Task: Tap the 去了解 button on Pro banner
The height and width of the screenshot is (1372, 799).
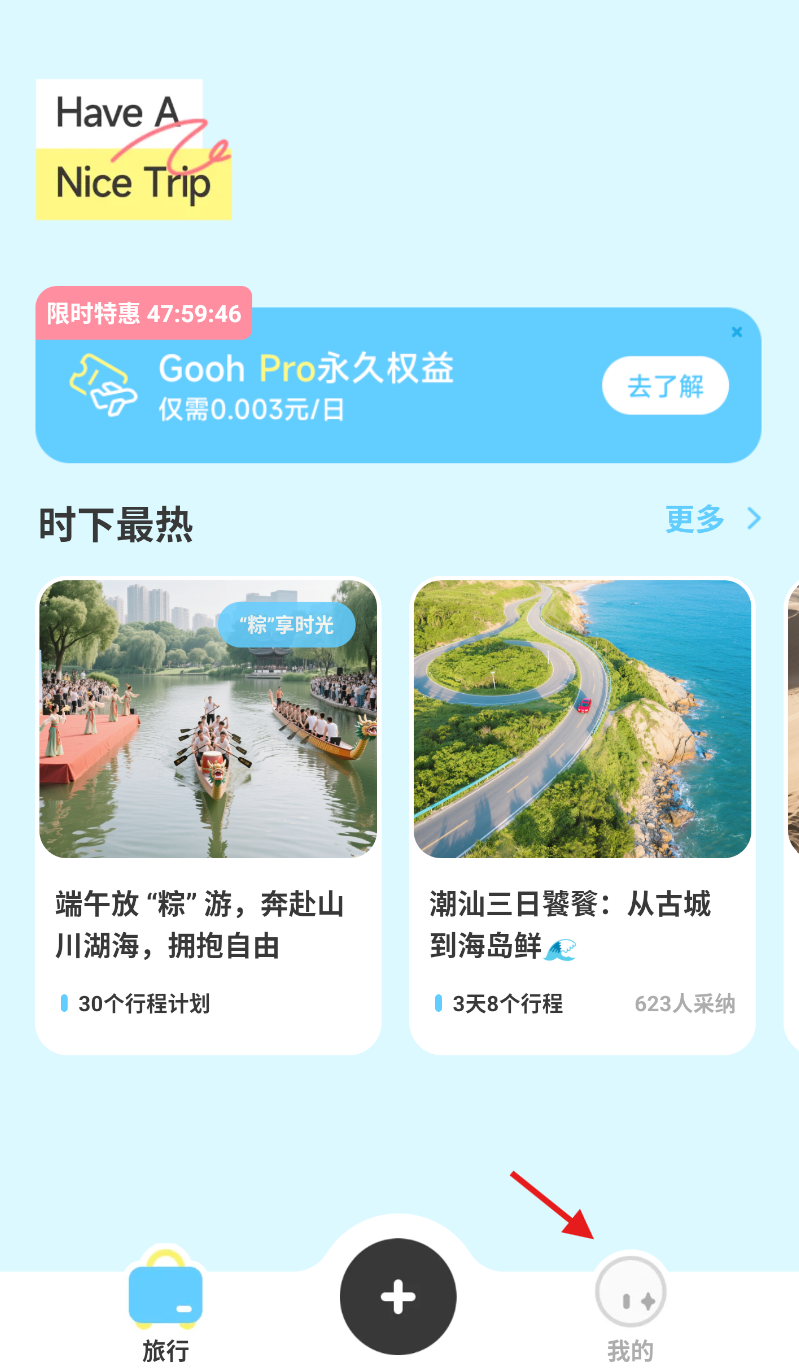Action: click(665, 385)
